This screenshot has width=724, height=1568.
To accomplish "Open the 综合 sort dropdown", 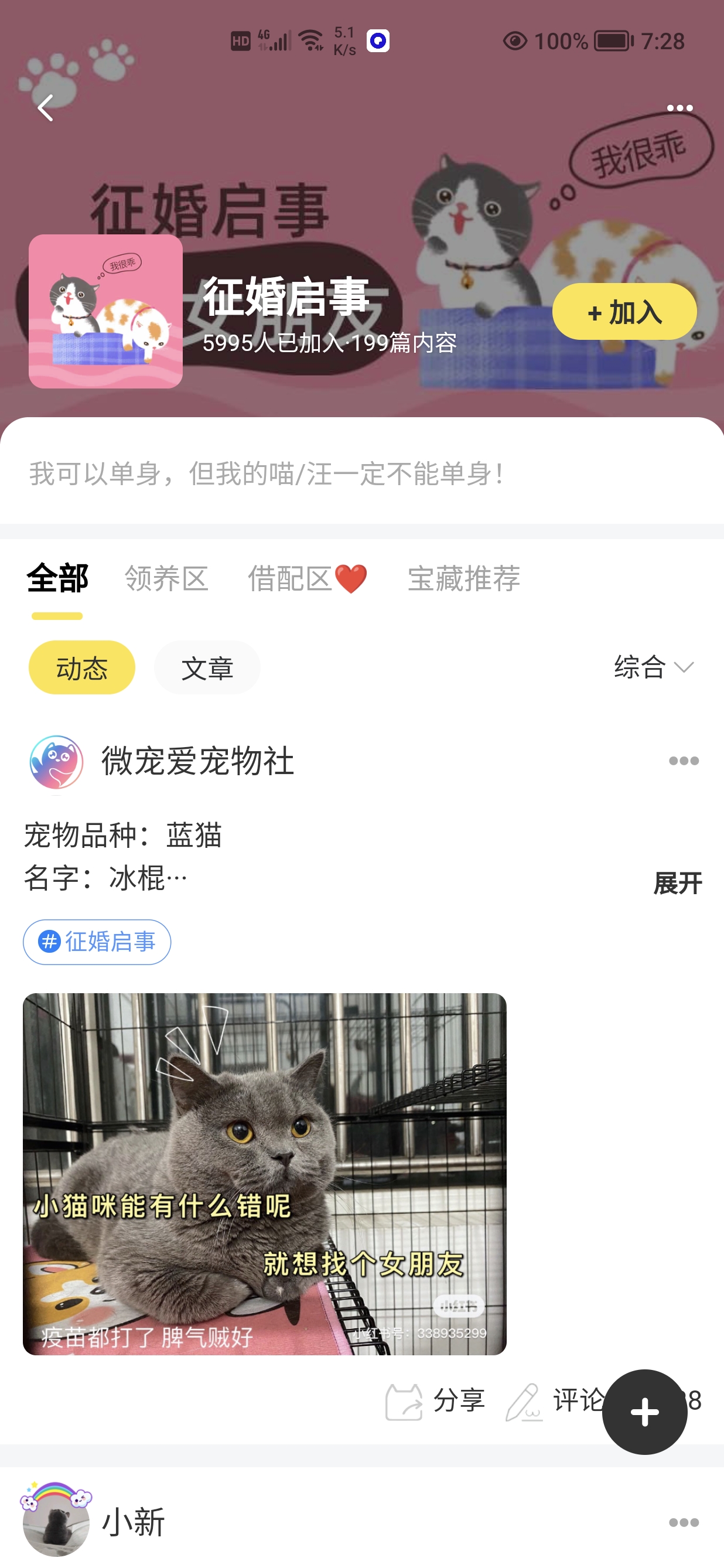I will tap(653, 667).
